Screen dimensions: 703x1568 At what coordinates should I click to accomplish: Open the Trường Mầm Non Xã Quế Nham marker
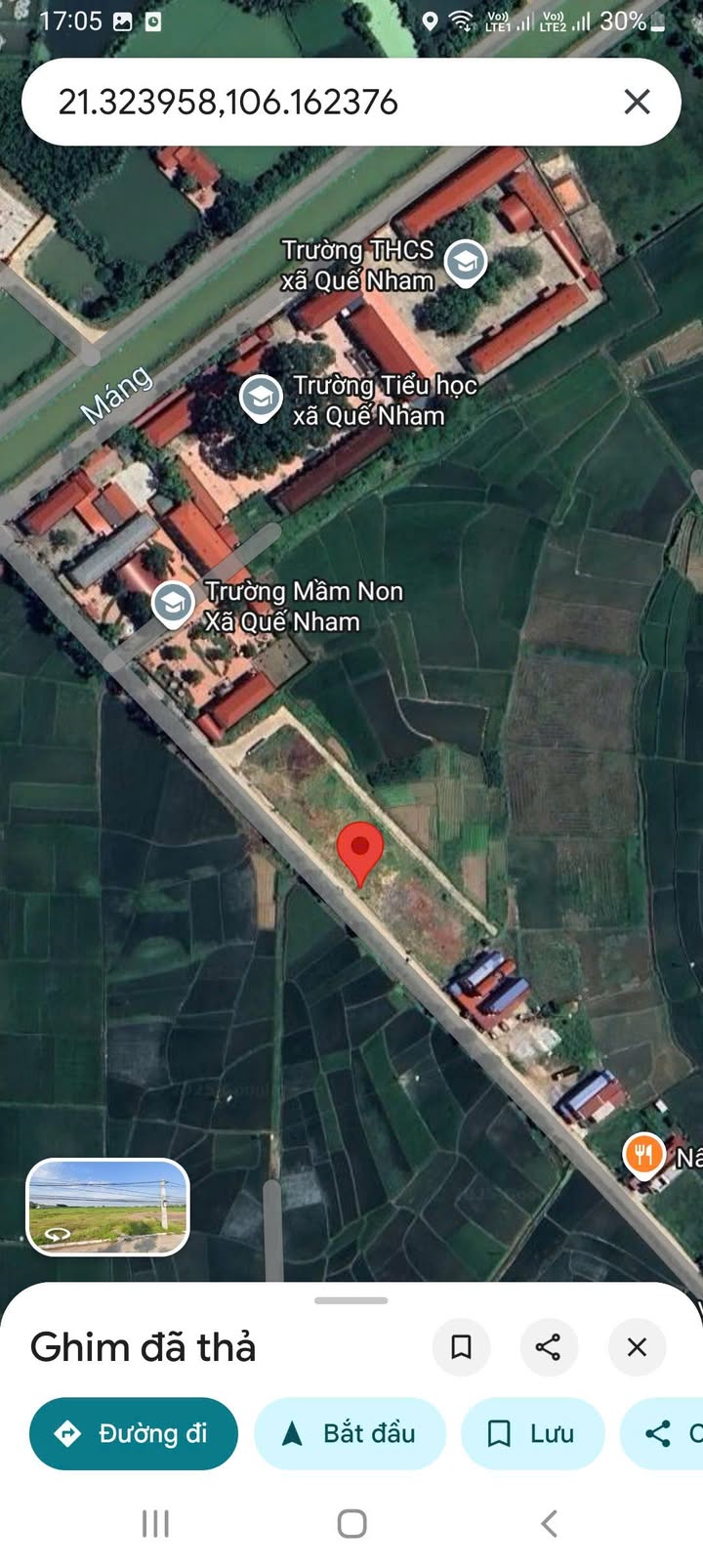coord(173,603)
